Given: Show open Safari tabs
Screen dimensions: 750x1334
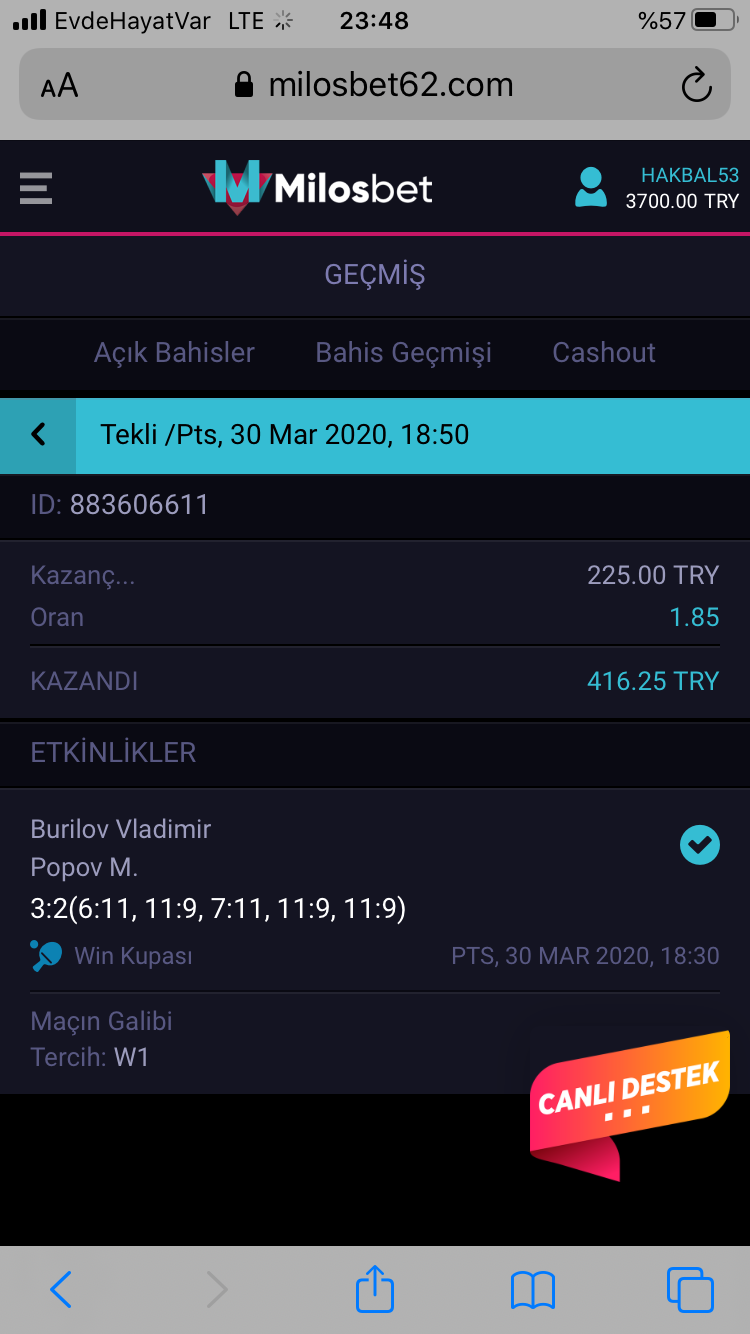Looking at the screenshot, I should point(690,1290).
